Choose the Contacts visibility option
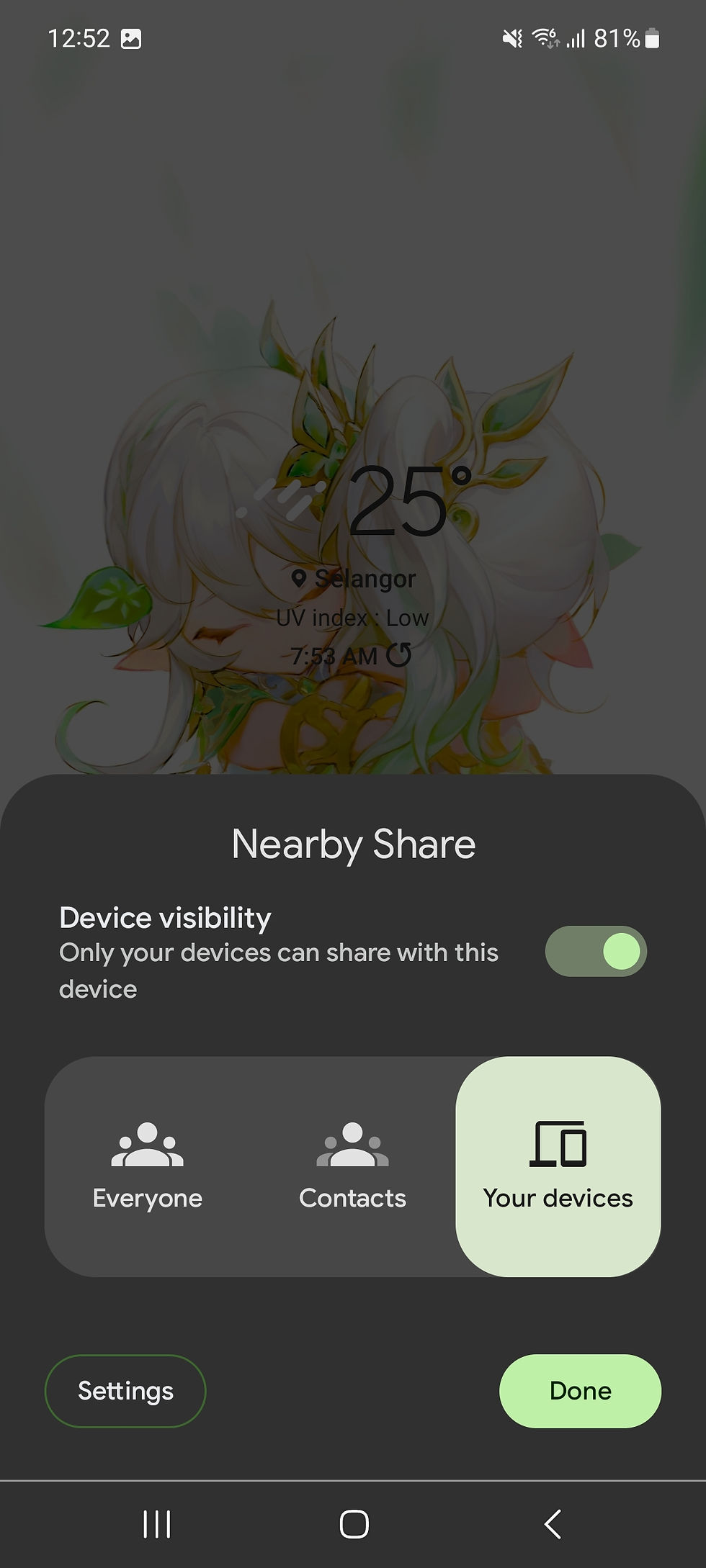 (x=352, y=1166)
